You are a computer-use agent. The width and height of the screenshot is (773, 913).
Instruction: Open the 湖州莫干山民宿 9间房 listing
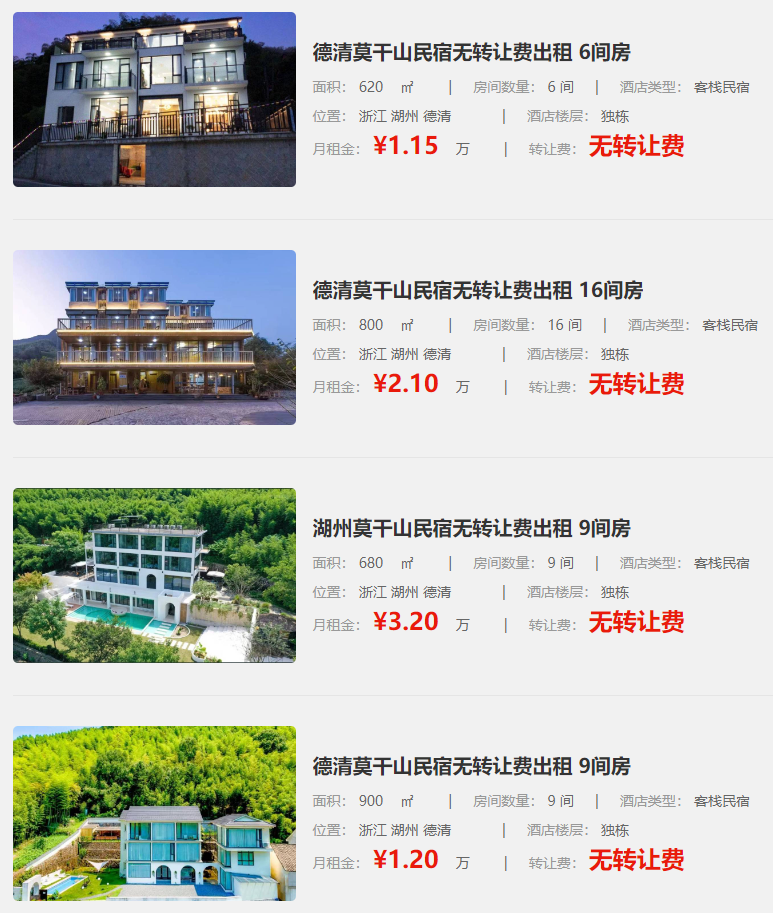[471, 529]
